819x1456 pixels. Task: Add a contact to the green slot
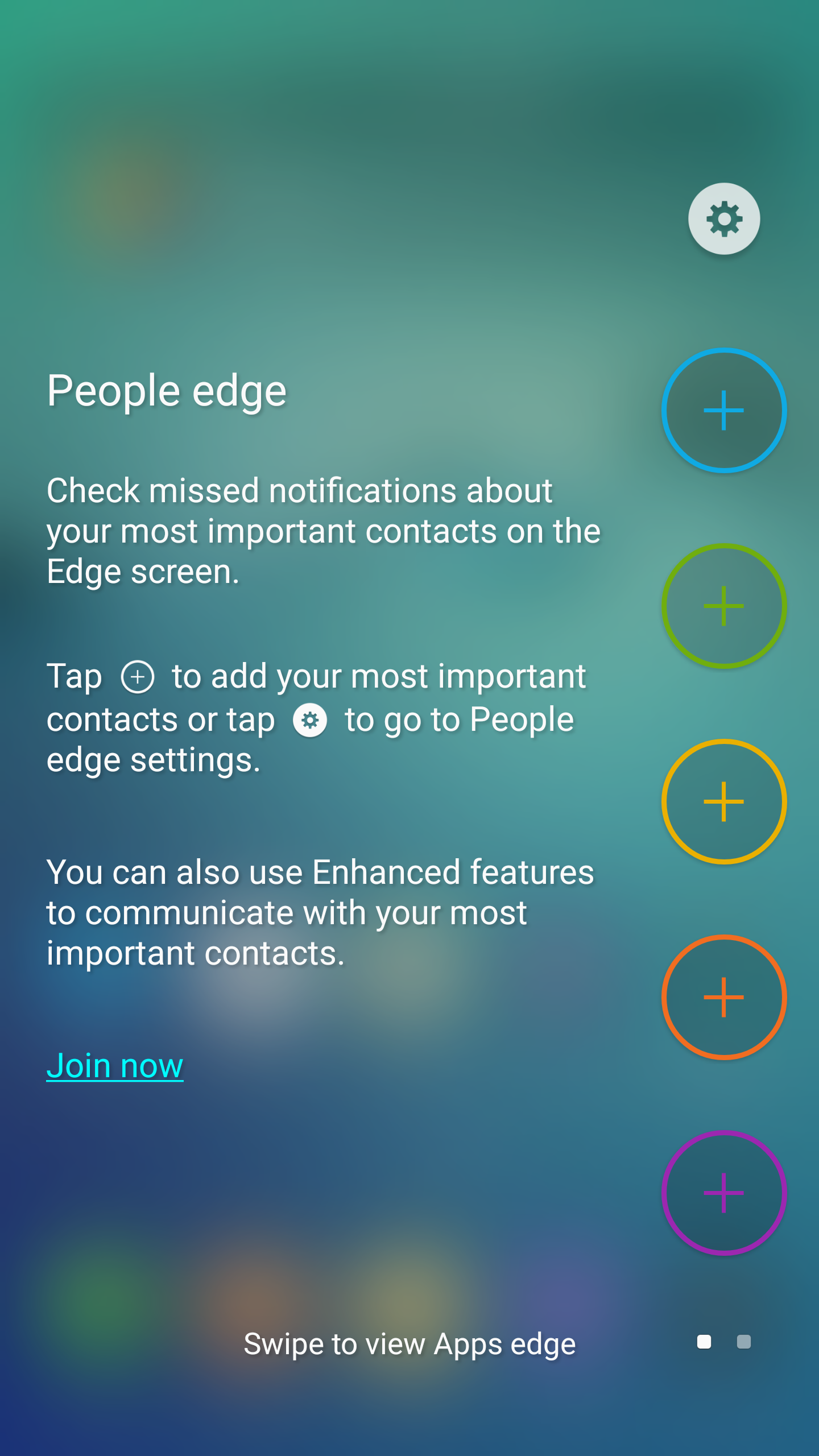tap(724, 606)
